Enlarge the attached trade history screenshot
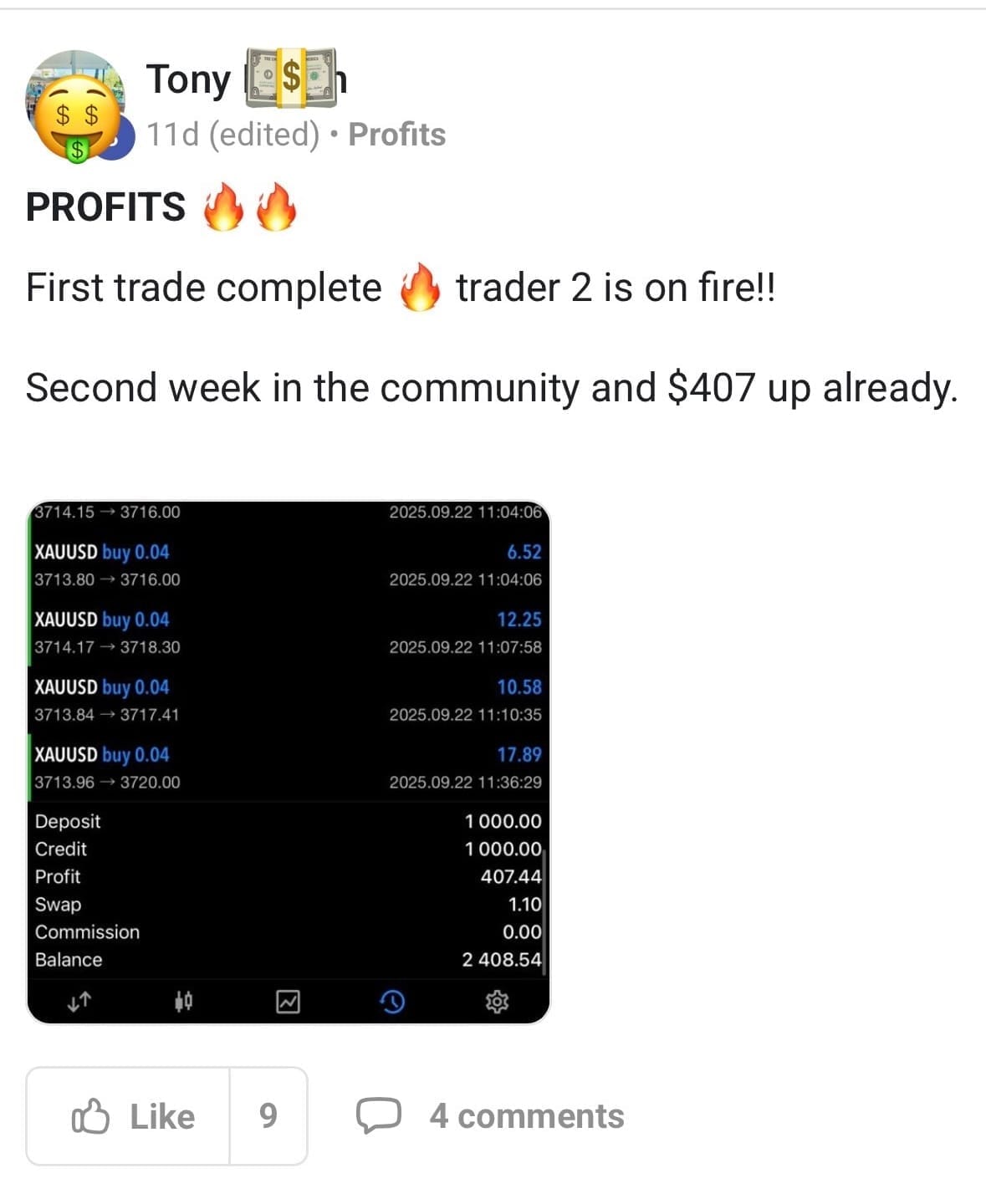 (289, 762)
